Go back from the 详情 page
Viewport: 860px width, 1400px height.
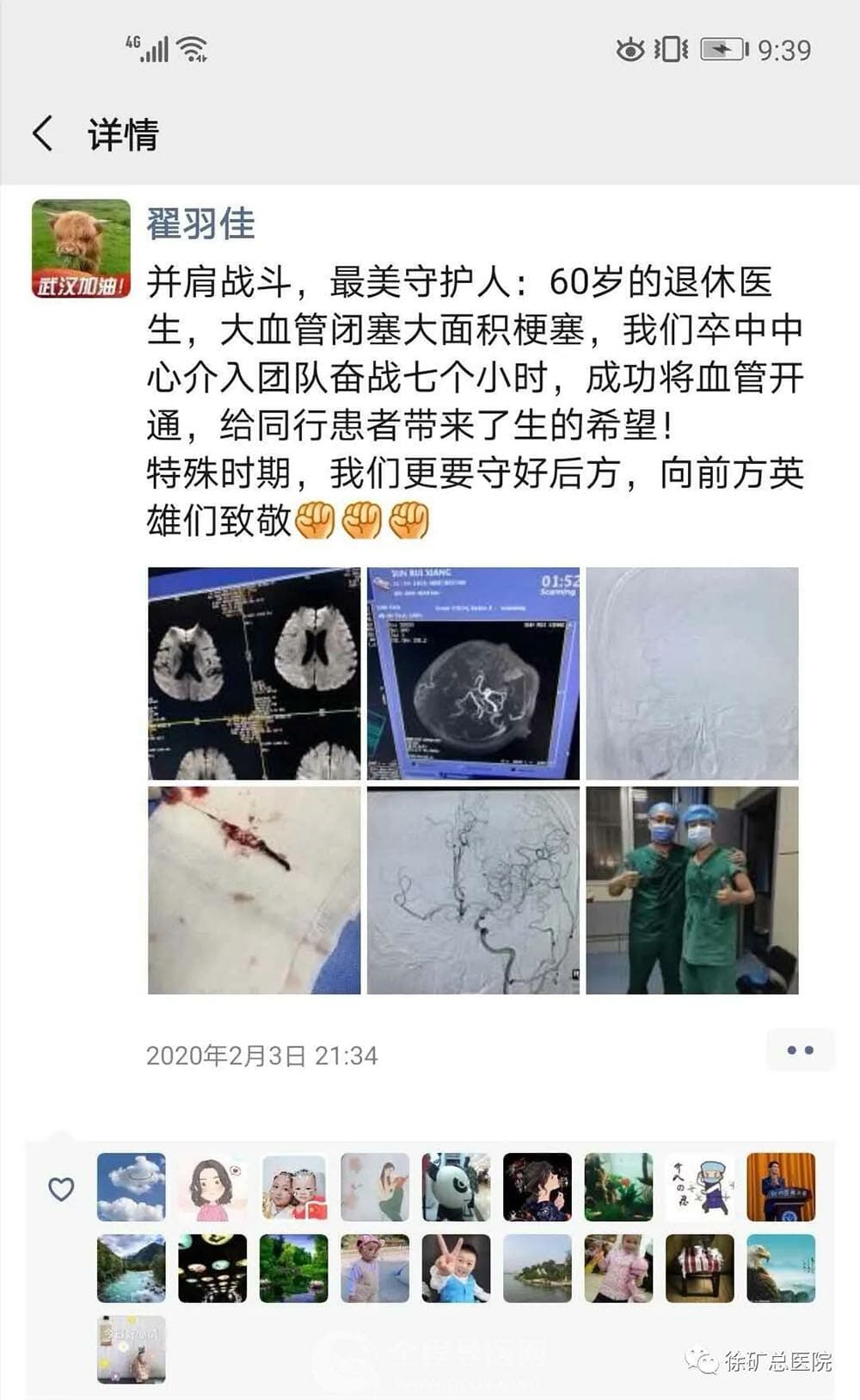point(43,134)
